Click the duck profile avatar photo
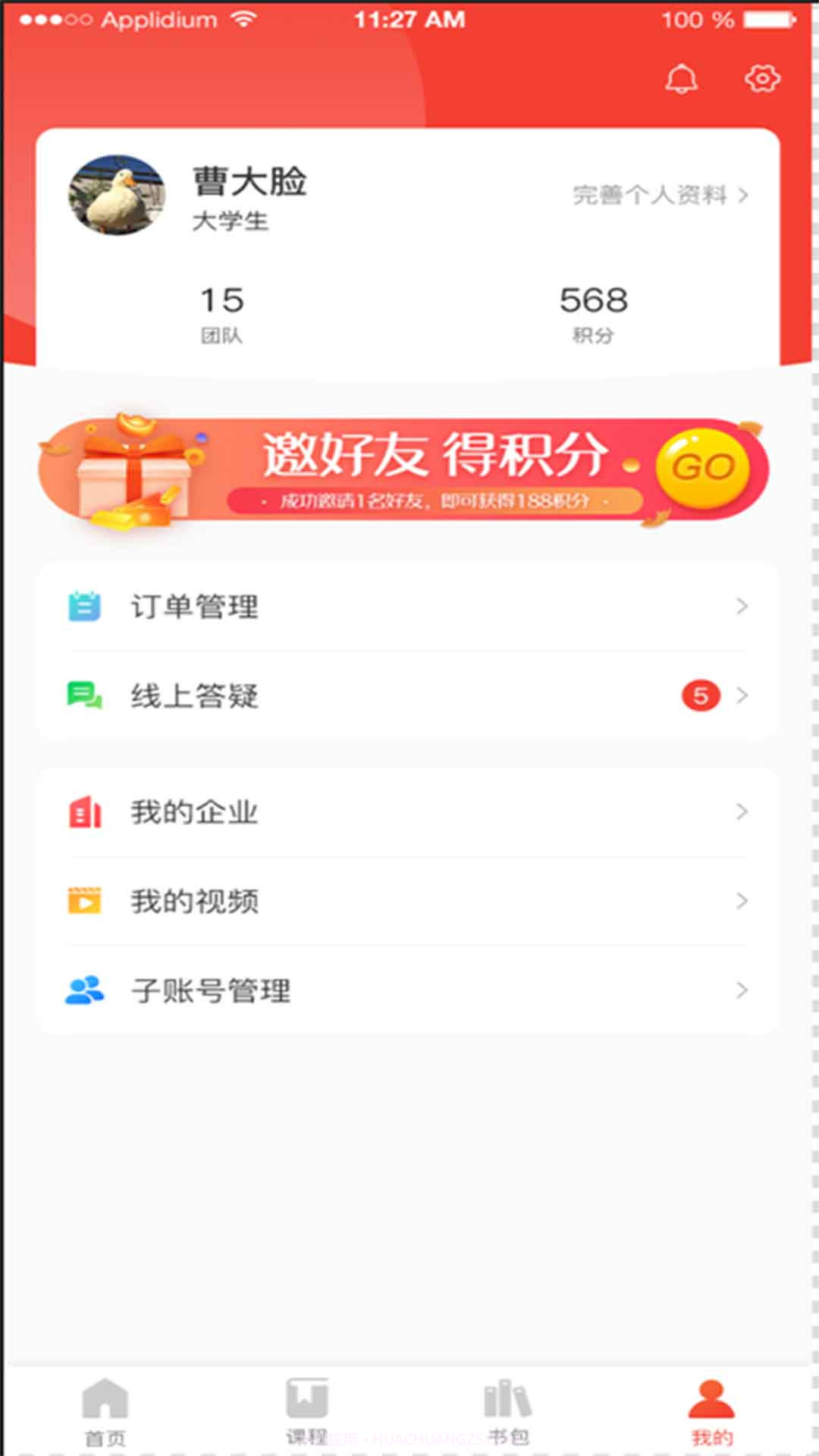 (x=118, y=194)
